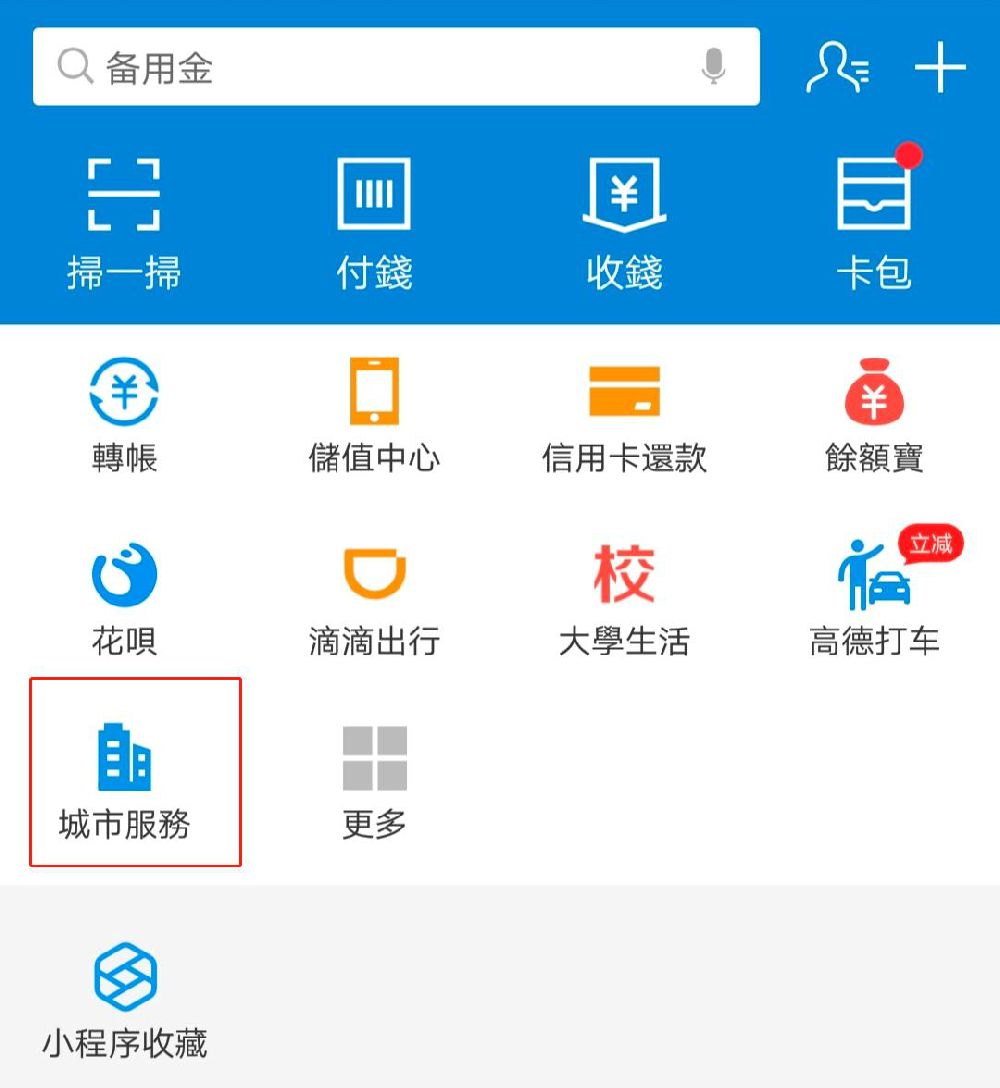Tap the 备用金 search box
The width and height of the screenshot is (1000, 1088).
[x=370, y=67]
